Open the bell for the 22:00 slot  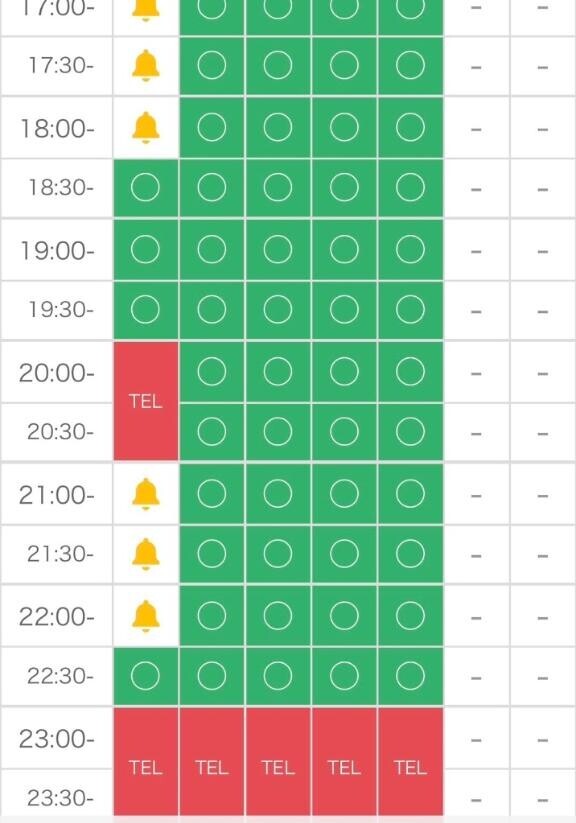coord(145,616)
